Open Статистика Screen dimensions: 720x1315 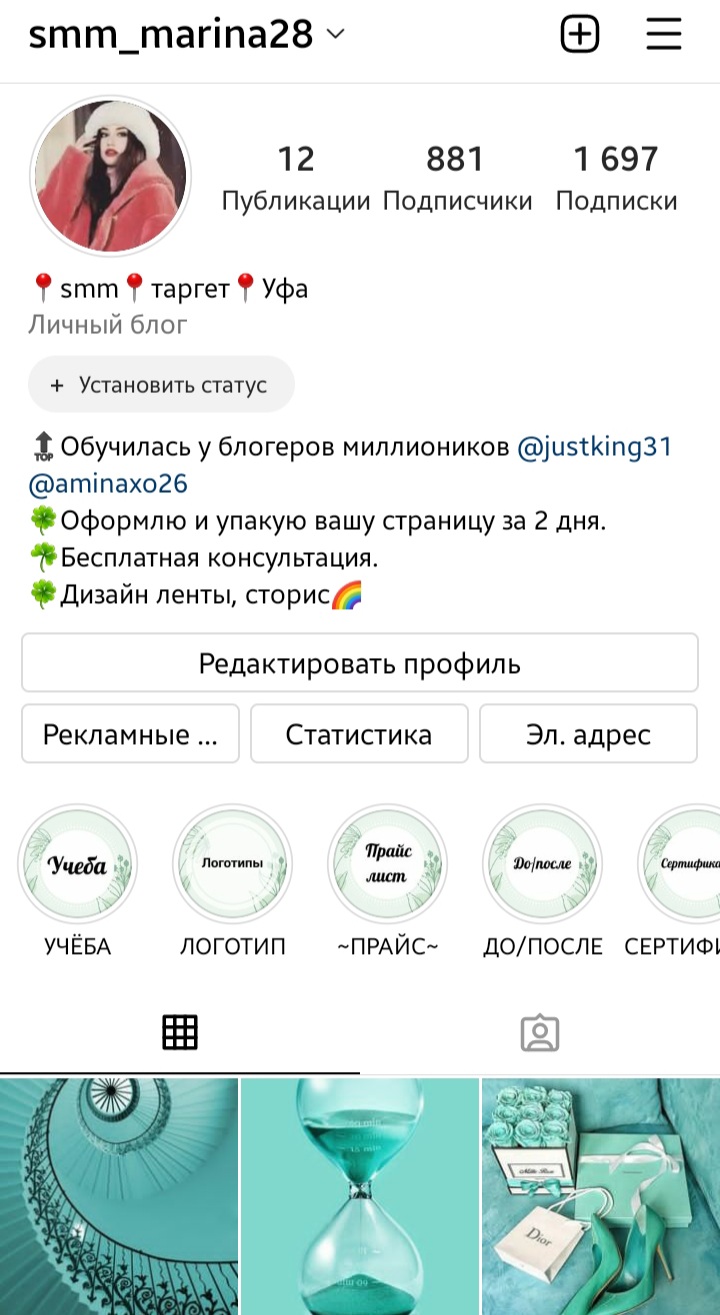click(359, 735)
